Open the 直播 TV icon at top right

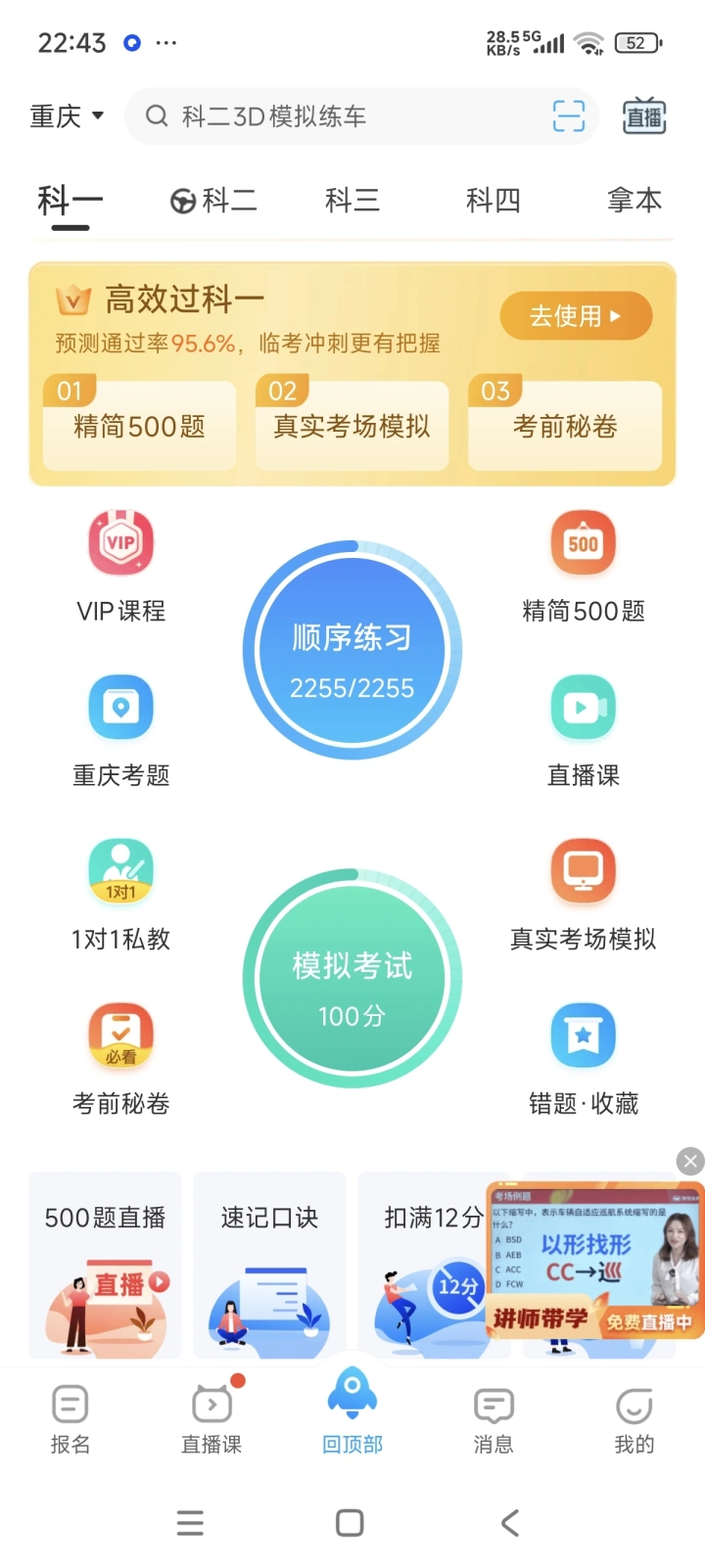point(644,116)
